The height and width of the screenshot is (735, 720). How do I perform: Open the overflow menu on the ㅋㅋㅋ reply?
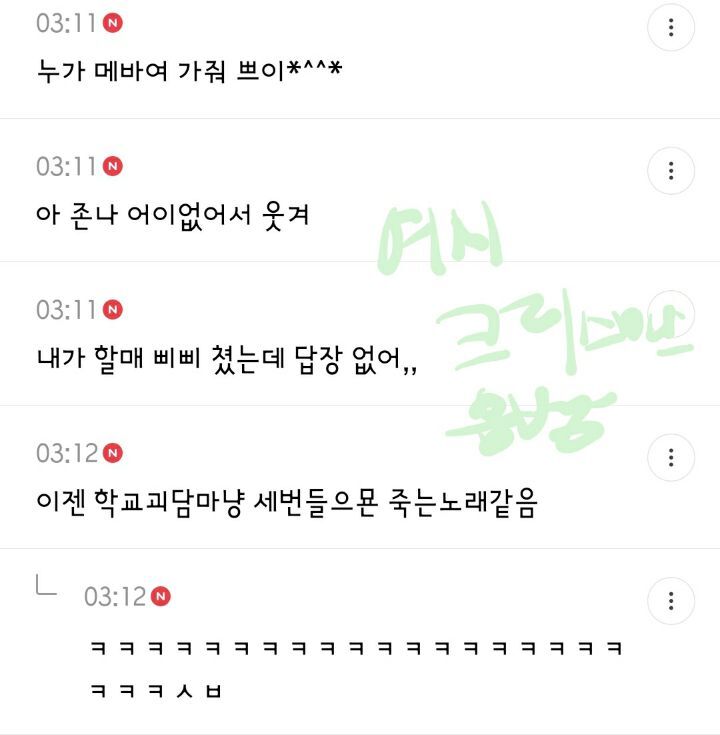click(671, 601)
